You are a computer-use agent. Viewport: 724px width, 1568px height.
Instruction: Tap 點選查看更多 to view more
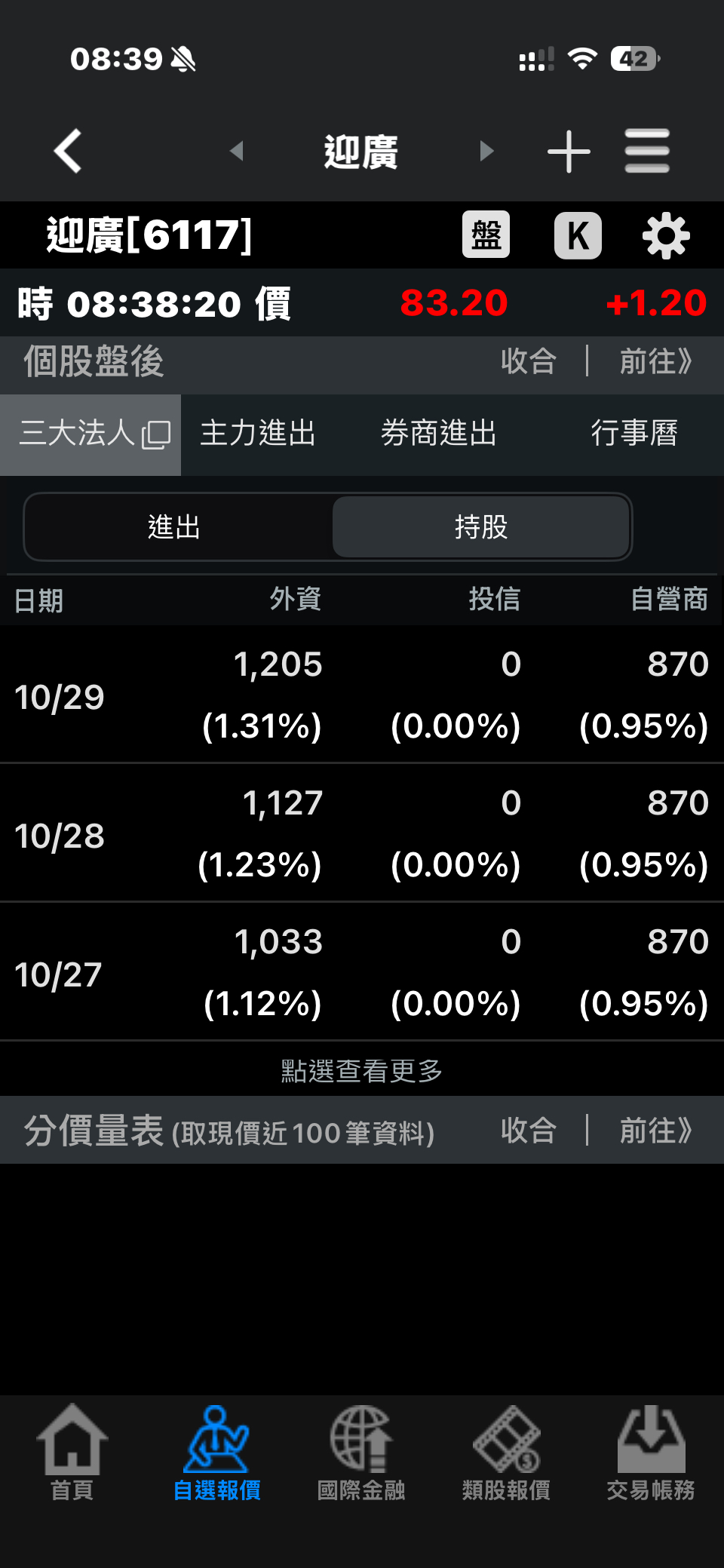point(362,1070)
